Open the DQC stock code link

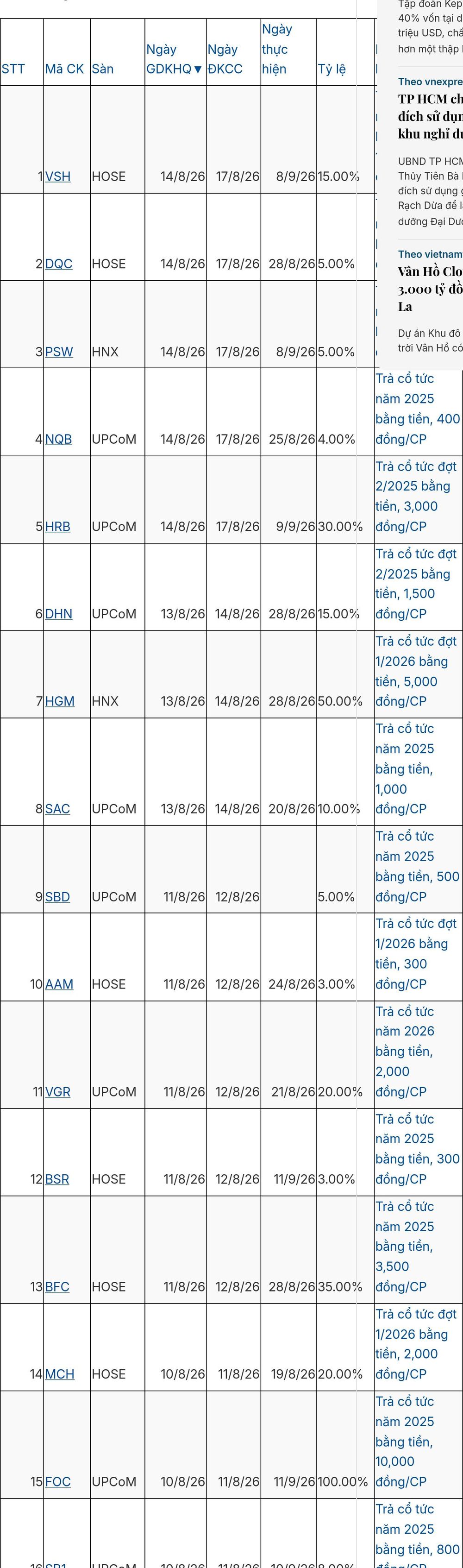click(x=58, y=264)
